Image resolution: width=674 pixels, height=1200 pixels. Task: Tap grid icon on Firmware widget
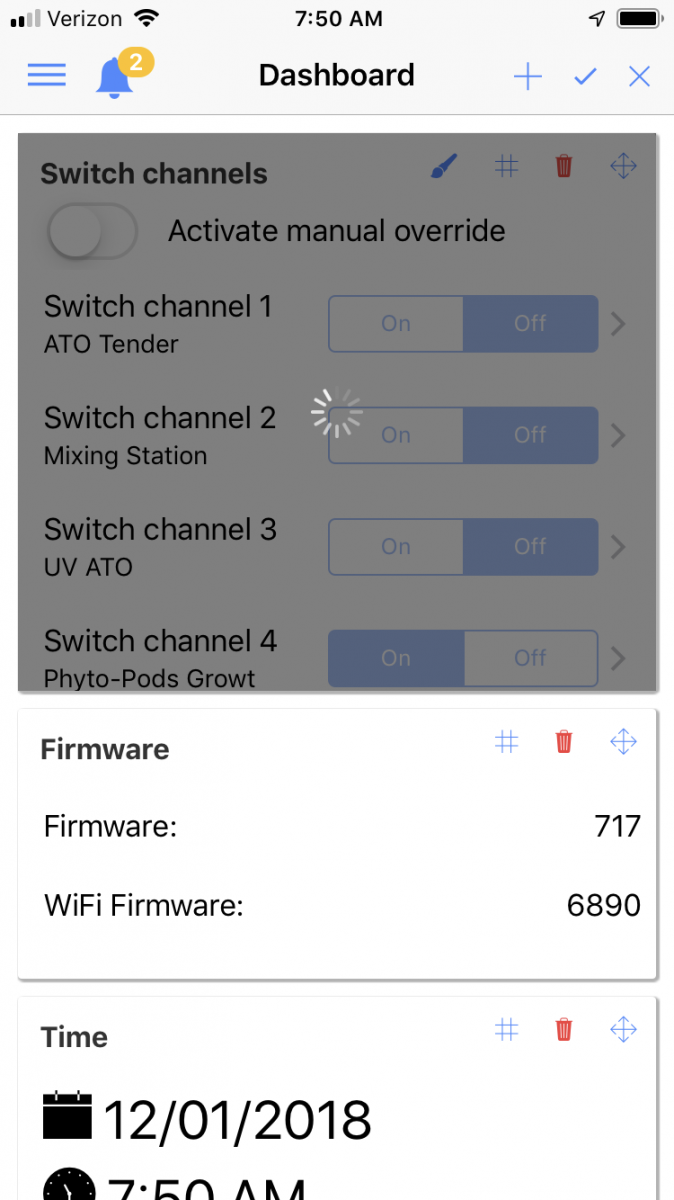[x=507, y=741]
